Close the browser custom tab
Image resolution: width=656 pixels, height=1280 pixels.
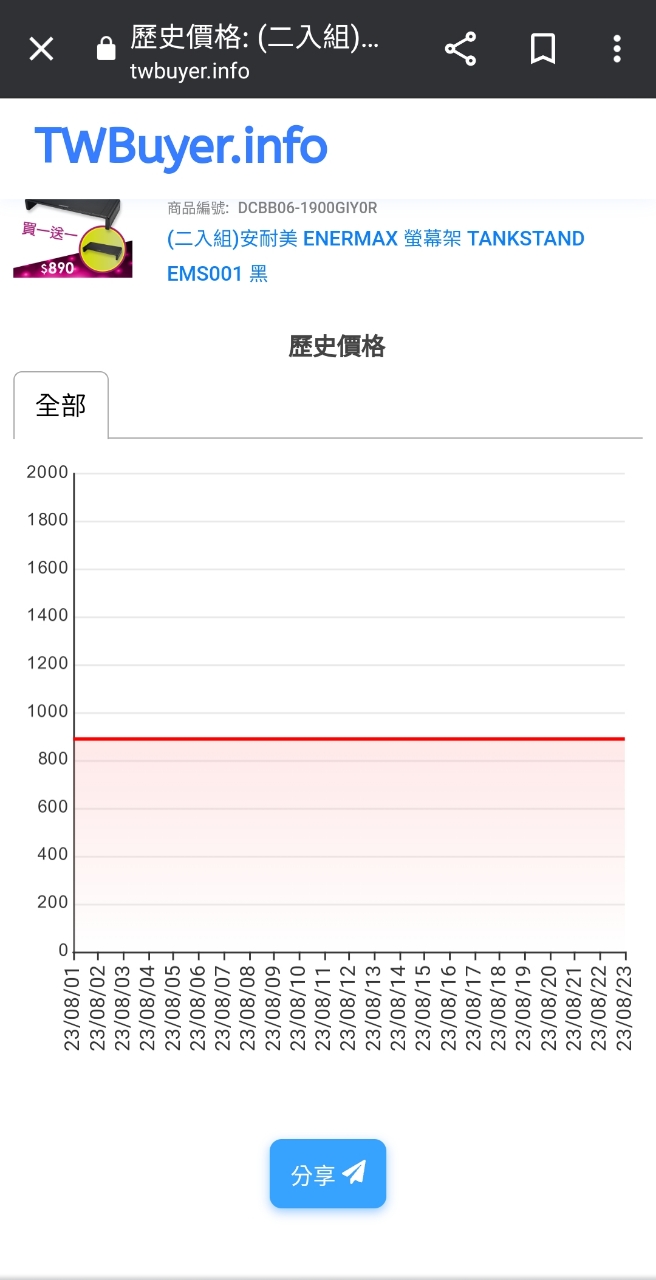click(x=41, y=48)
